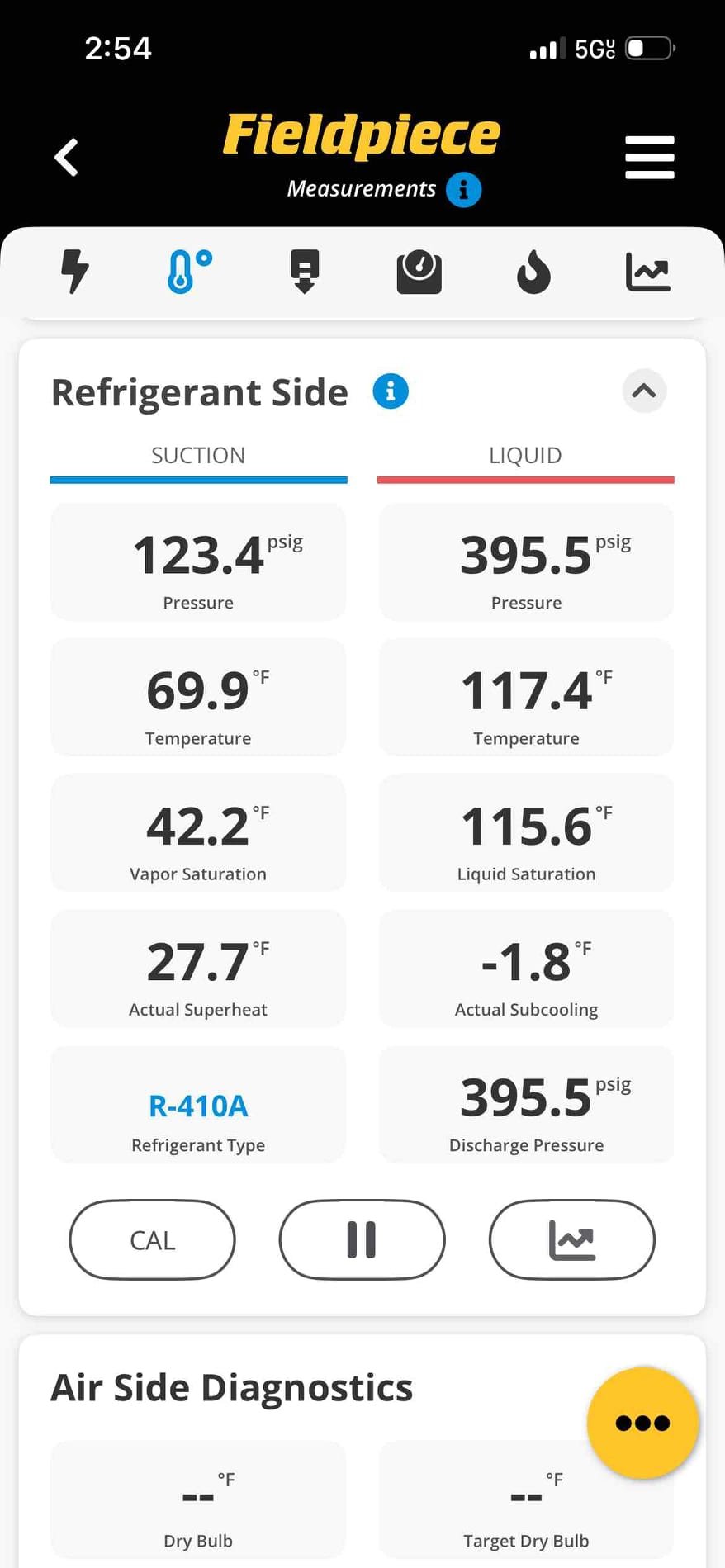The height and width of the screenshot is (1568, 725).
Task: Show info about Refrigerant Side
Action: coord(391,391)
